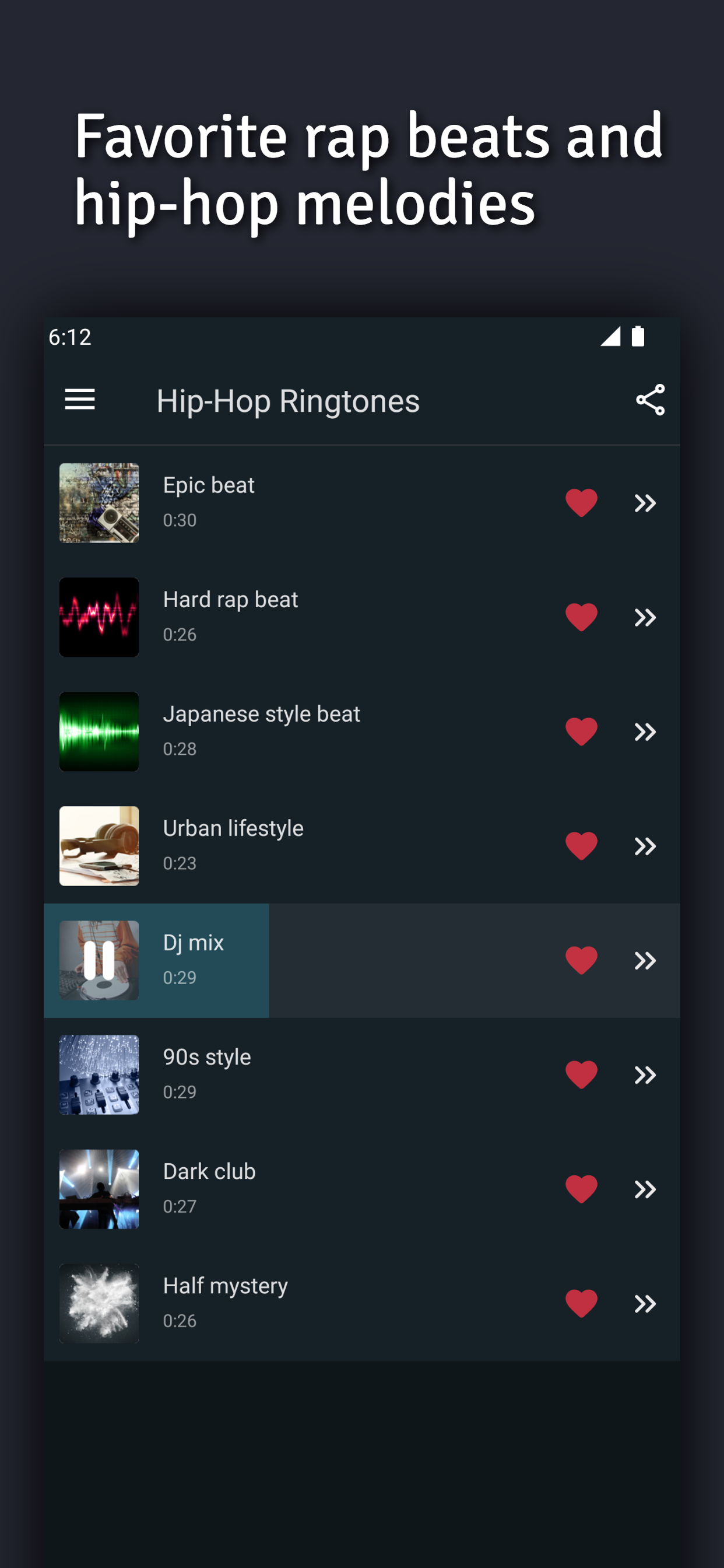Expand the Japanese style beat actions chevron
The height and width of the screenshot is (1568, 724).
point(645,730)
